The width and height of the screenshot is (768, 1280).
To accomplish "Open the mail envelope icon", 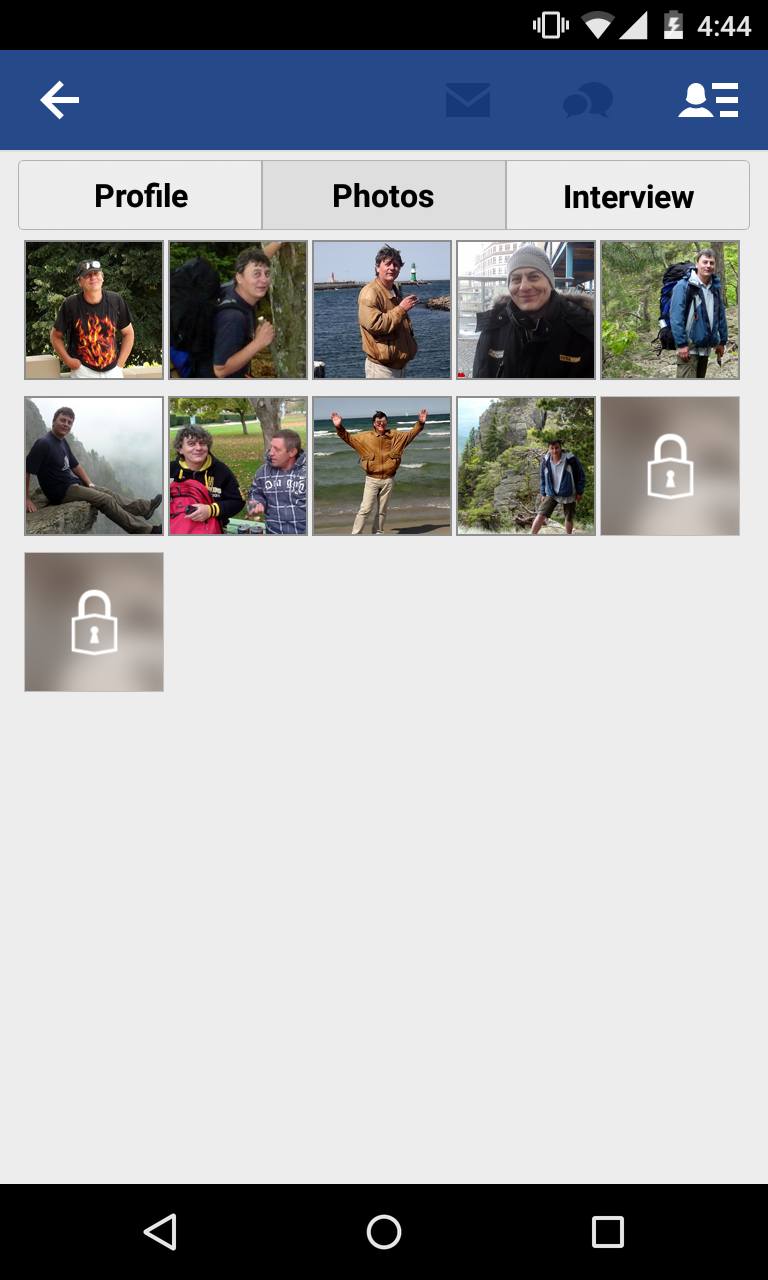I will point(468,100).
